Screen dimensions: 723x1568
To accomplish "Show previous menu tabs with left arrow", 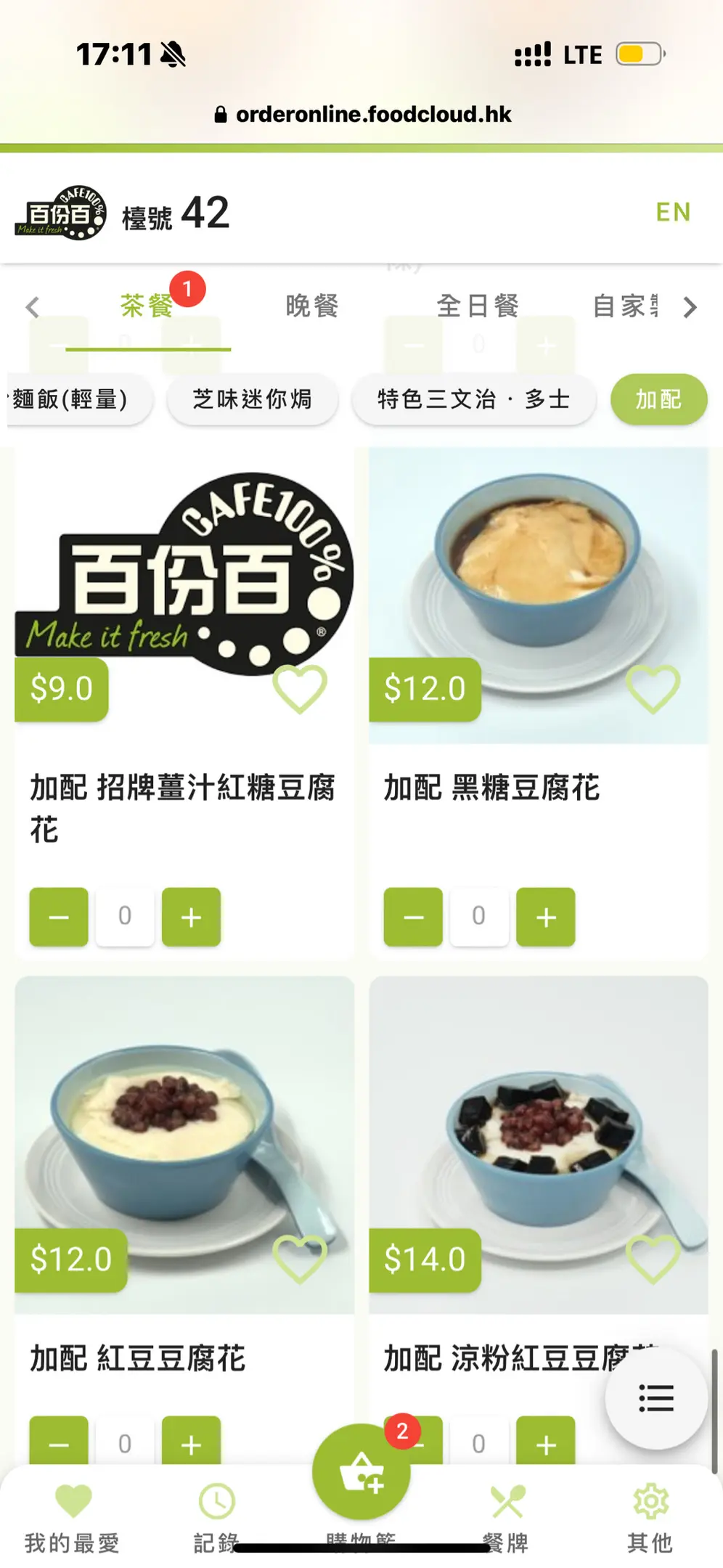I will 32,307.
